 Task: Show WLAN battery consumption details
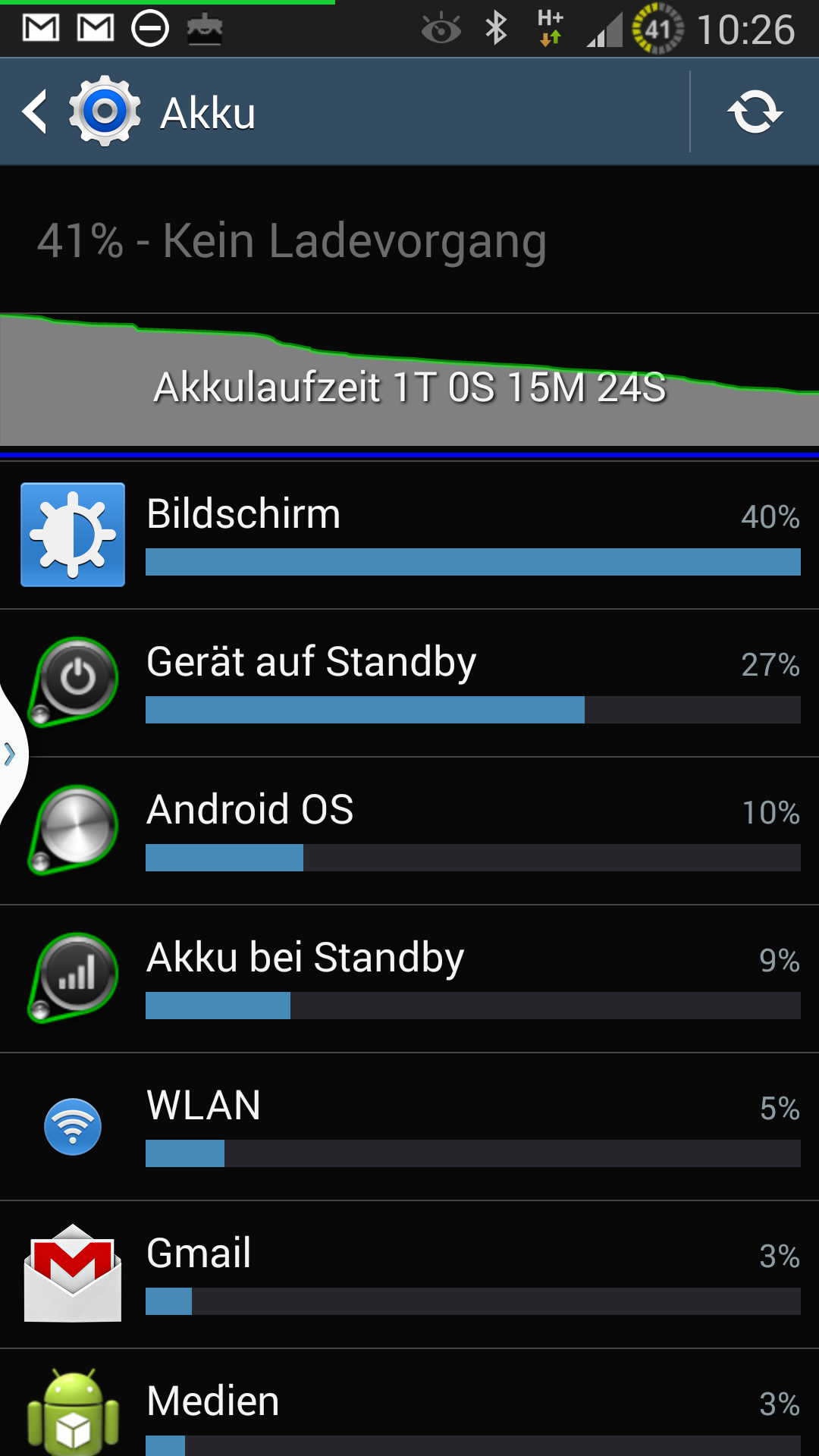[x=409, y=1127]
